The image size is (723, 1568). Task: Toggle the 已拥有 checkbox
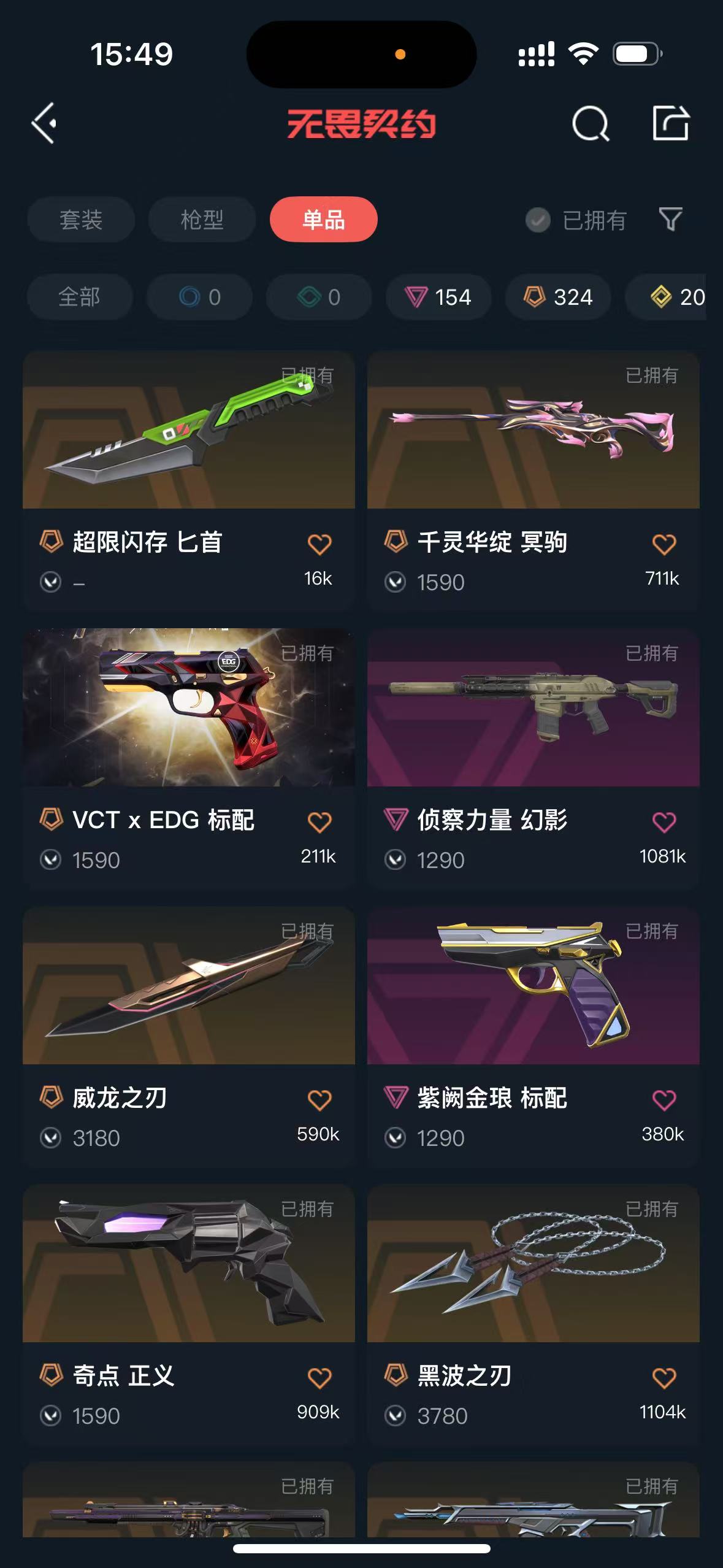click(538, 220)
